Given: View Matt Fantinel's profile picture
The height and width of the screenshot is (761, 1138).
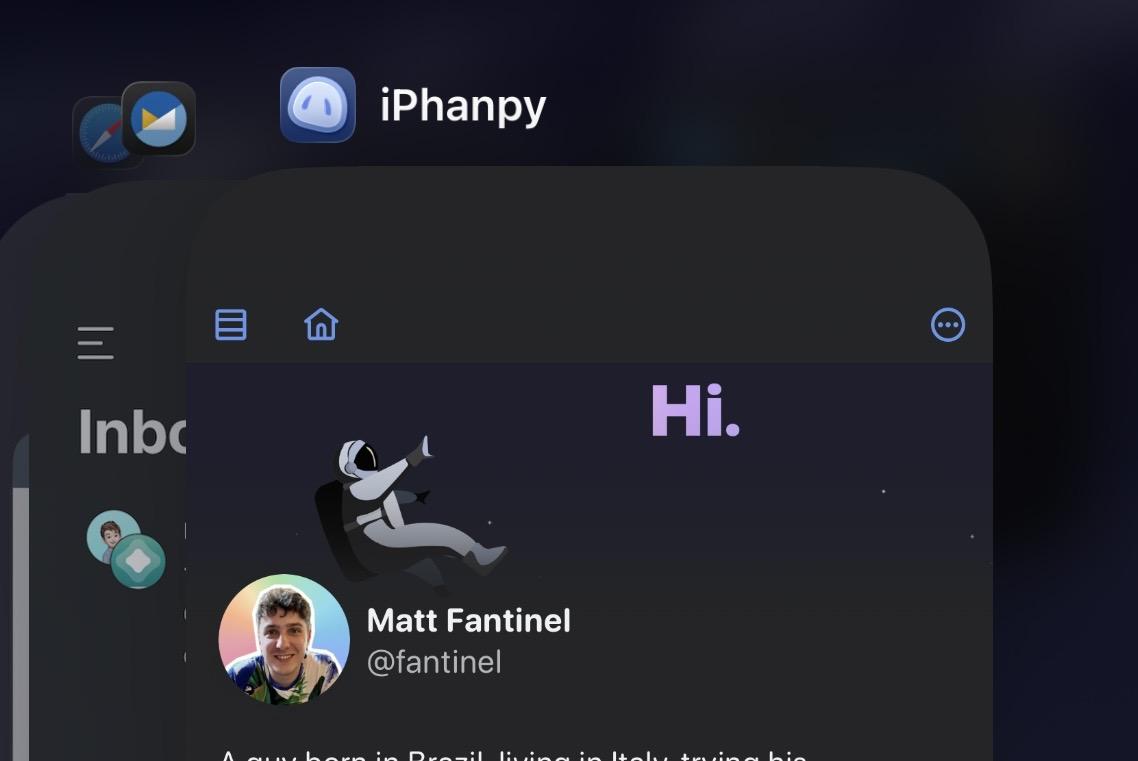Looking at the screenshot, I should pos(284,640).
